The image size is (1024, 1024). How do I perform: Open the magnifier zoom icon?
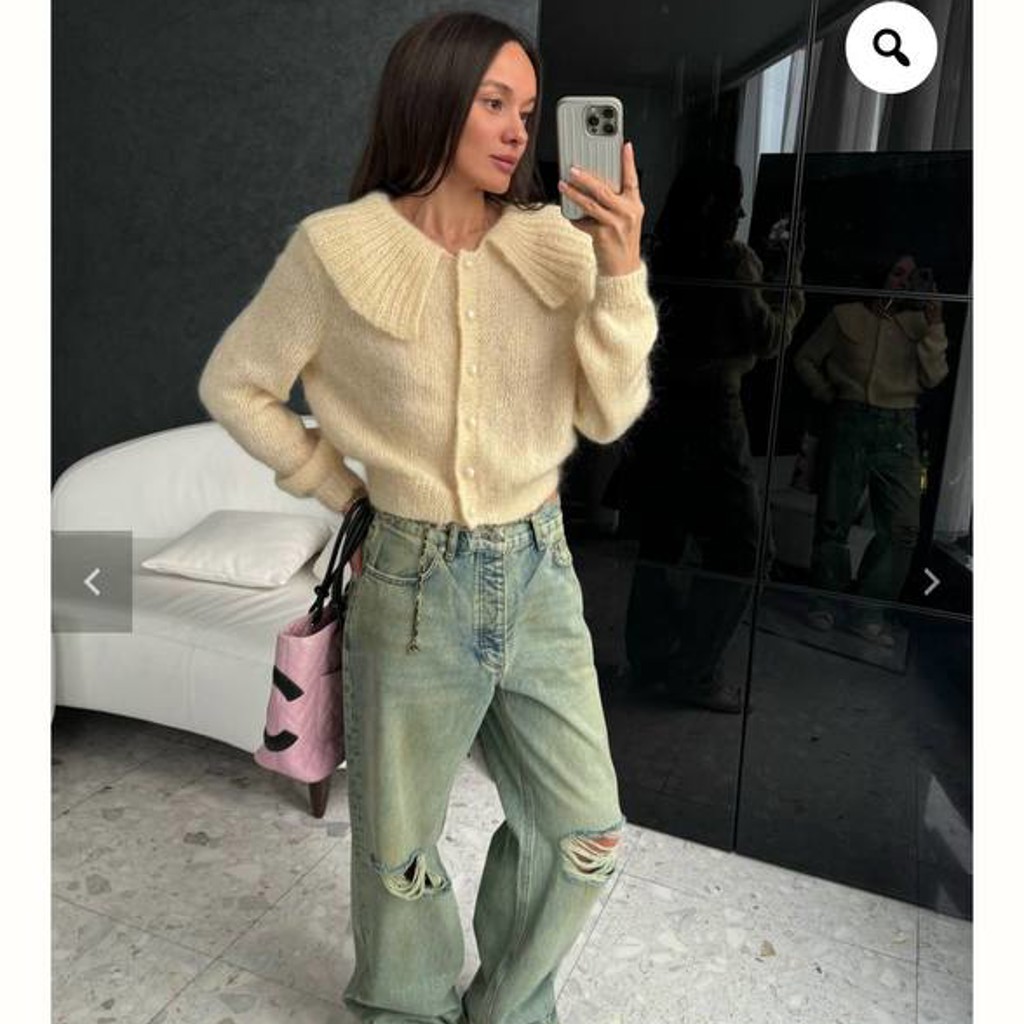coord(891,48)
